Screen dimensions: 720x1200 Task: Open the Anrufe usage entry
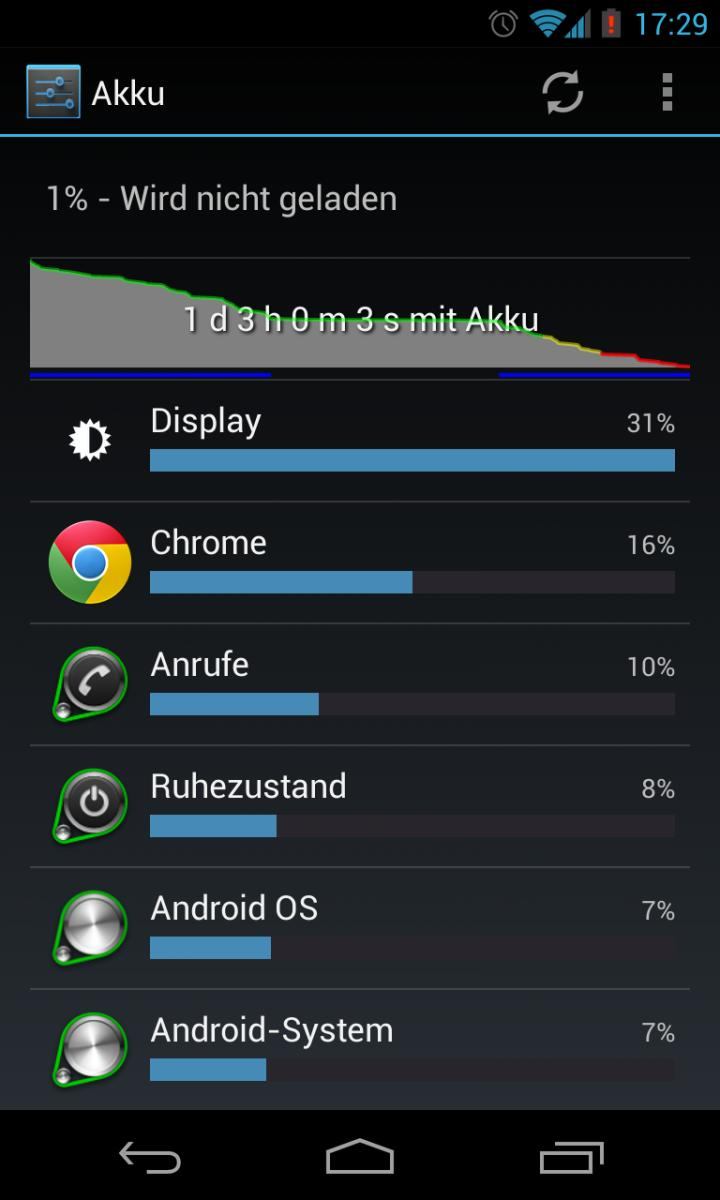360,685
